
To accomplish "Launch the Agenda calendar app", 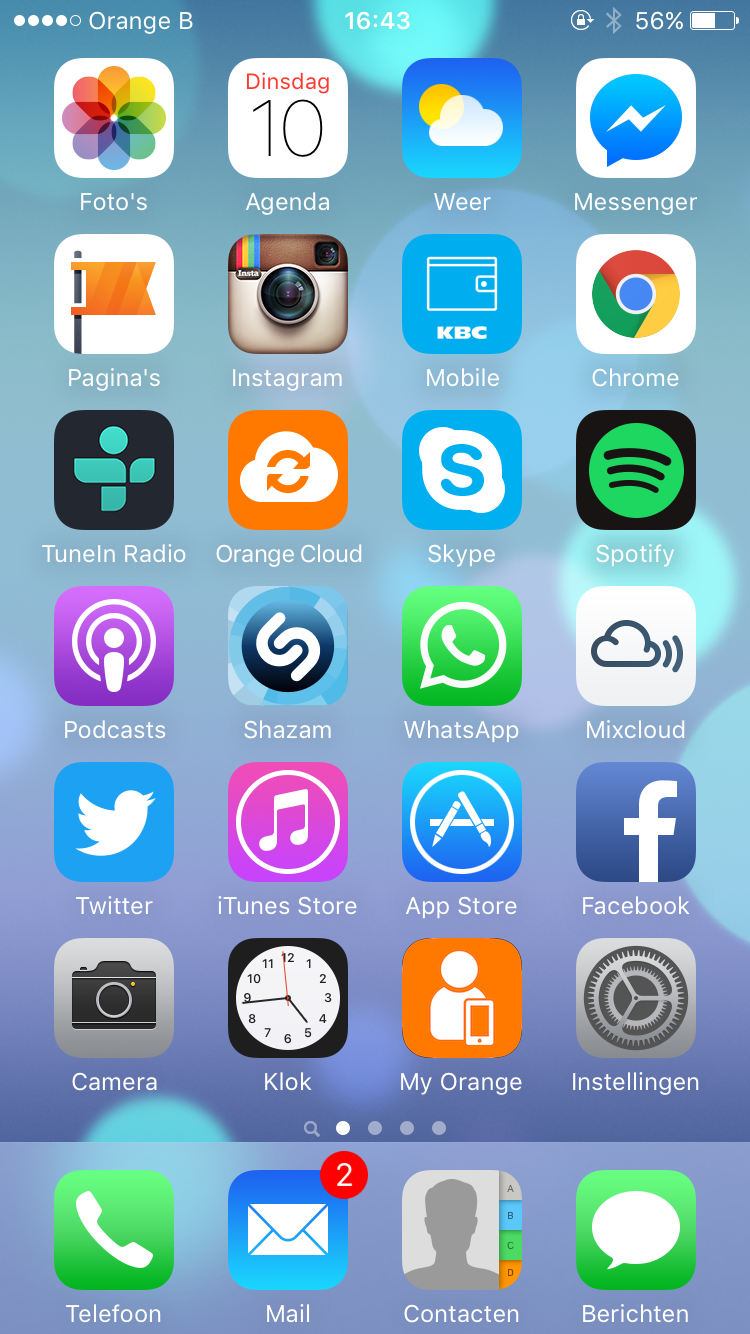I will [x=288, y=118].
